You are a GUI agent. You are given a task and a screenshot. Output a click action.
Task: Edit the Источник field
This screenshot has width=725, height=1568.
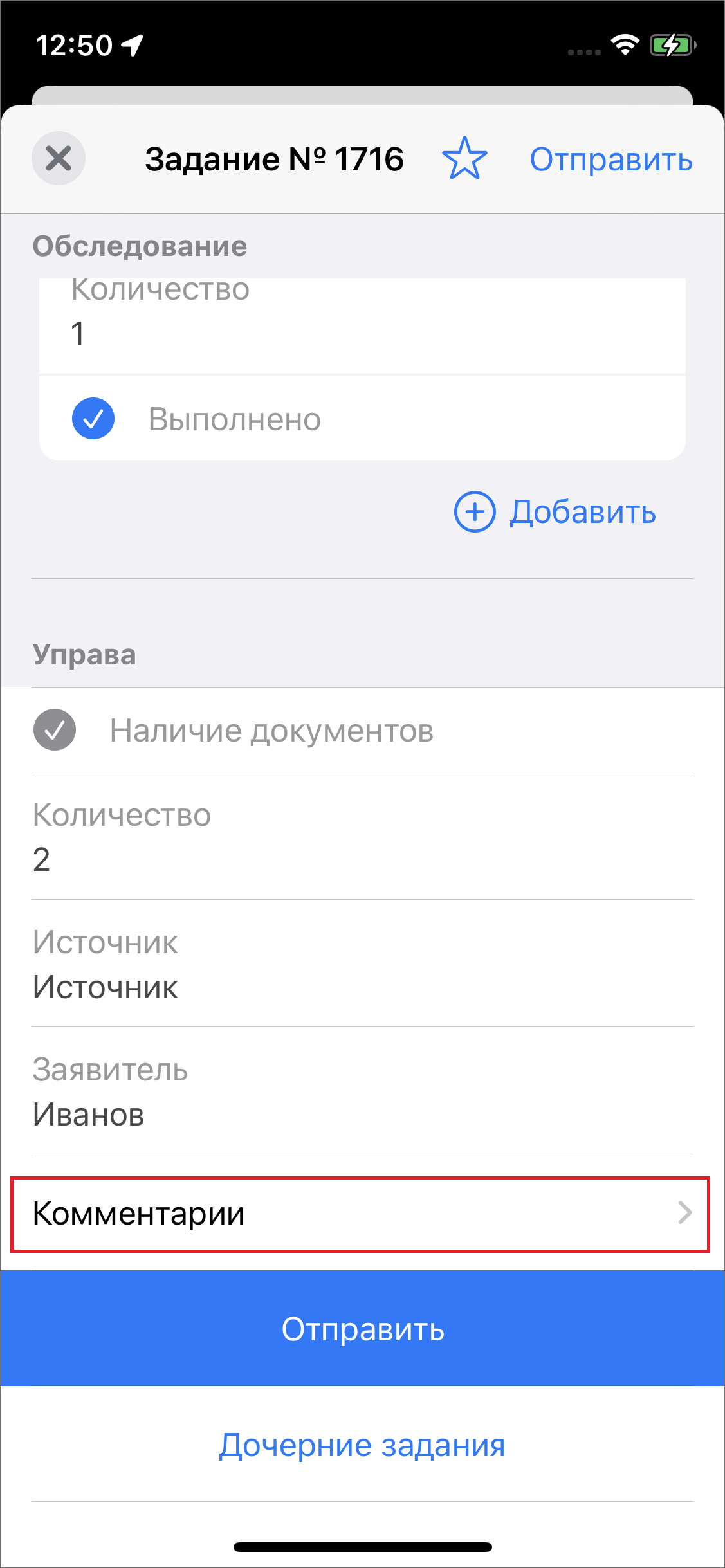362,985
